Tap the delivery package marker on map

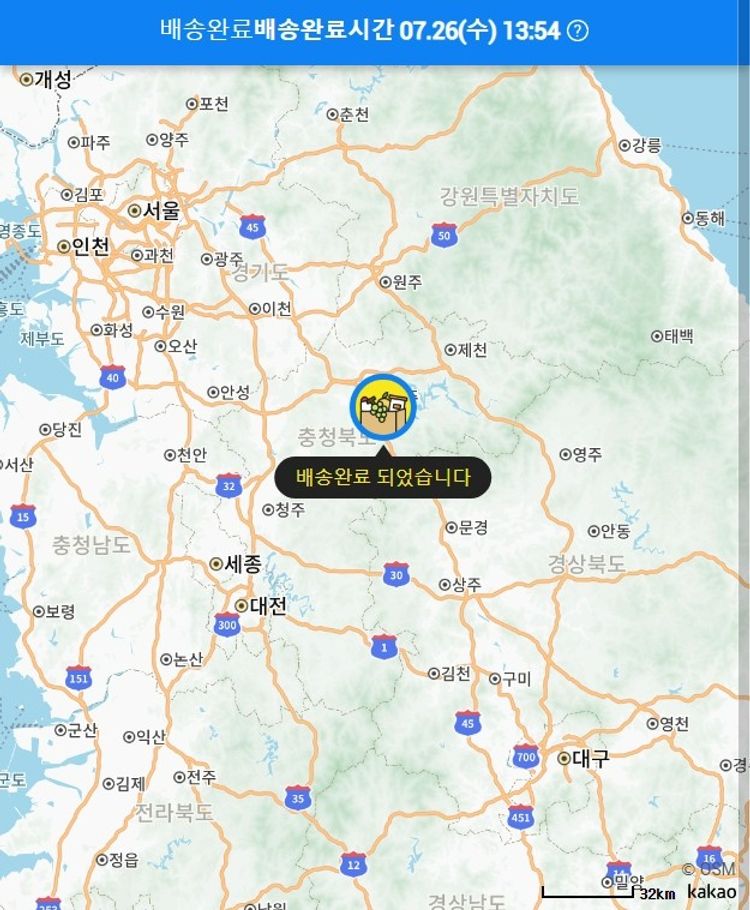click(383, 408)
